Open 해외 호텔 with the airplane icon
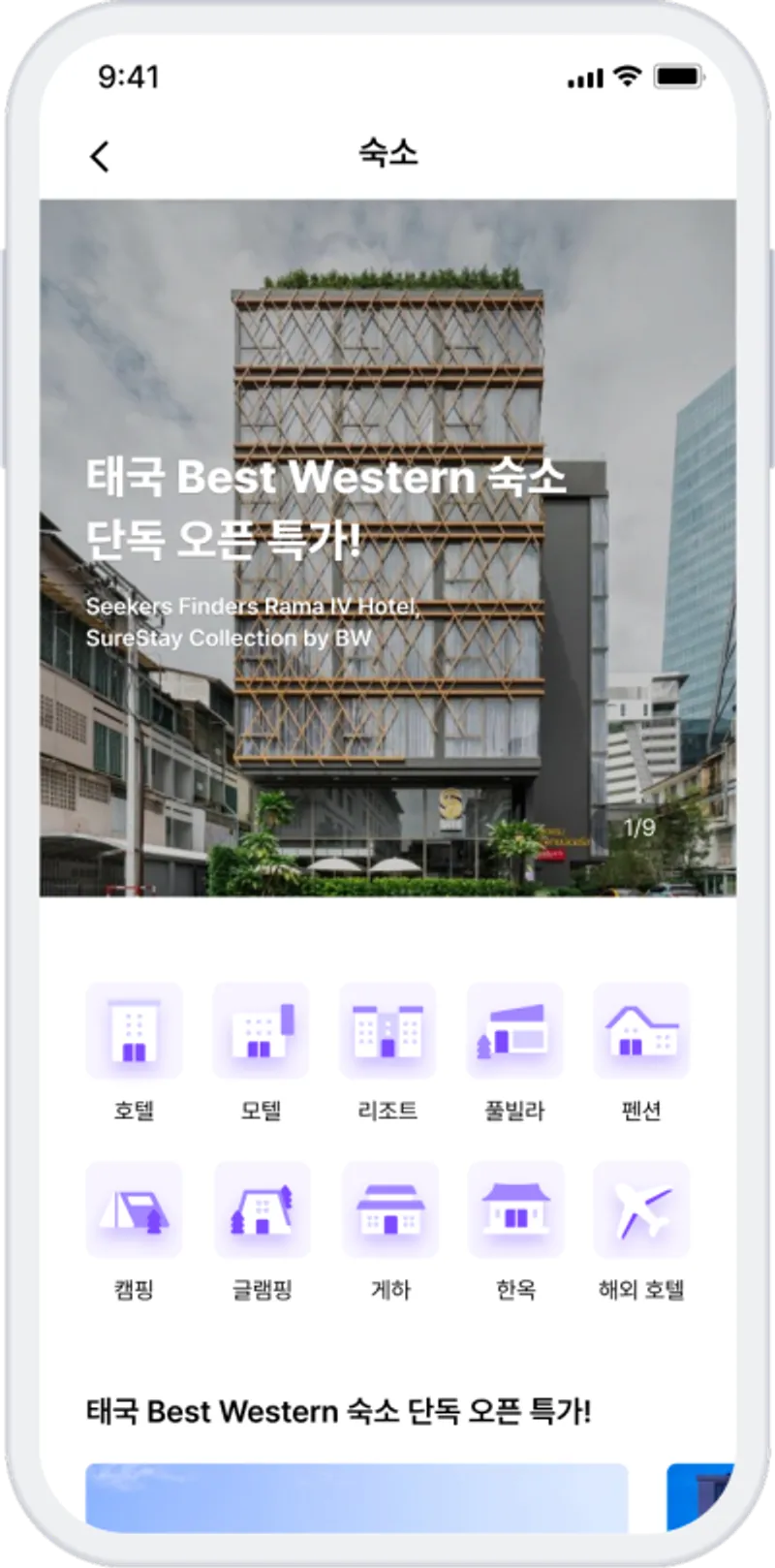 pyautogui.click(x=641, y=1209)
